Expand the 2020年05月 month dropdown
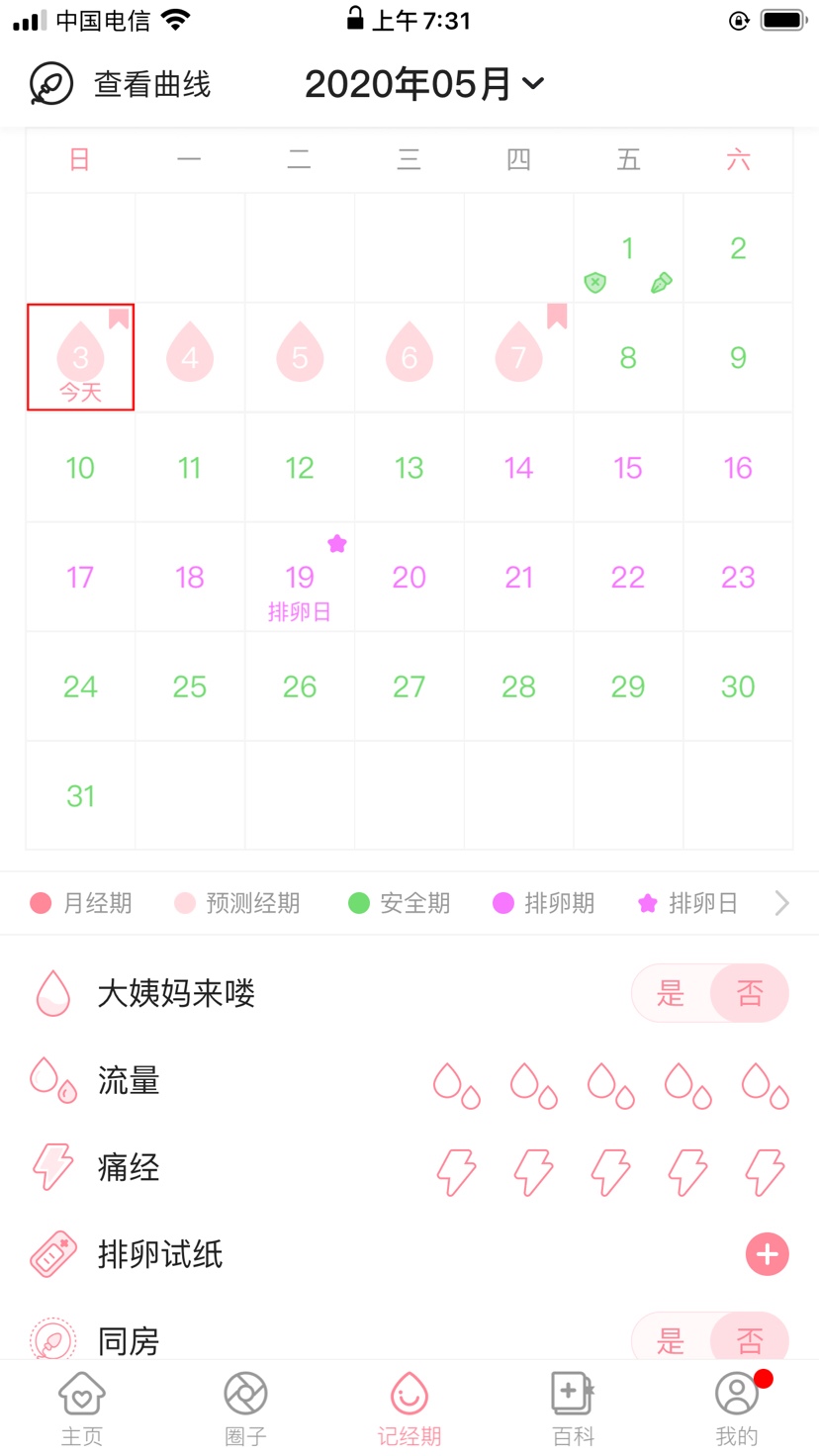This screenshot has width=819, height=1456. pos(424,84)
